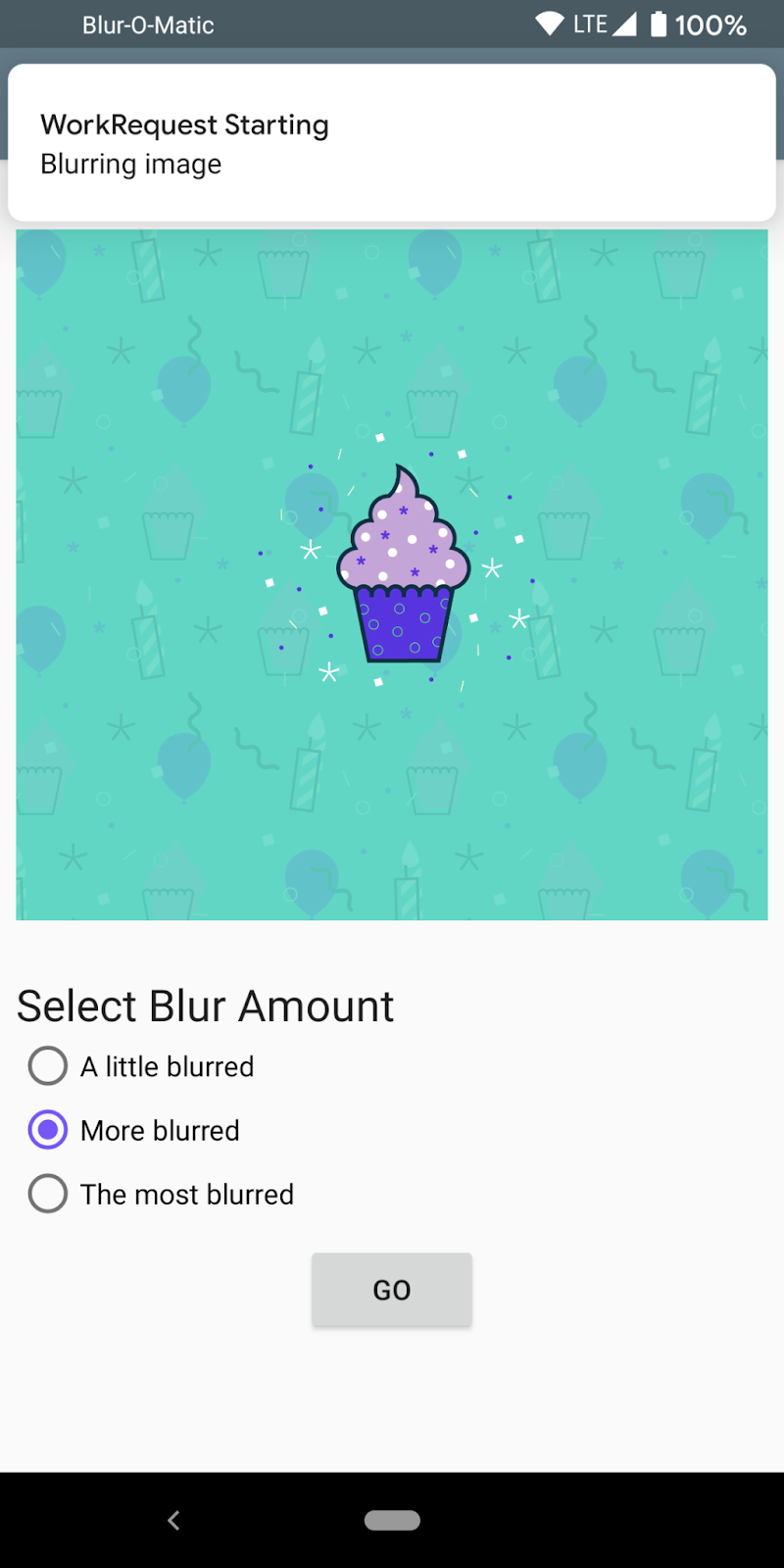784x1568 pixels.
Task: Tap the Blur-O-Matic title in the app bar
Action: (x=147, y=24)
